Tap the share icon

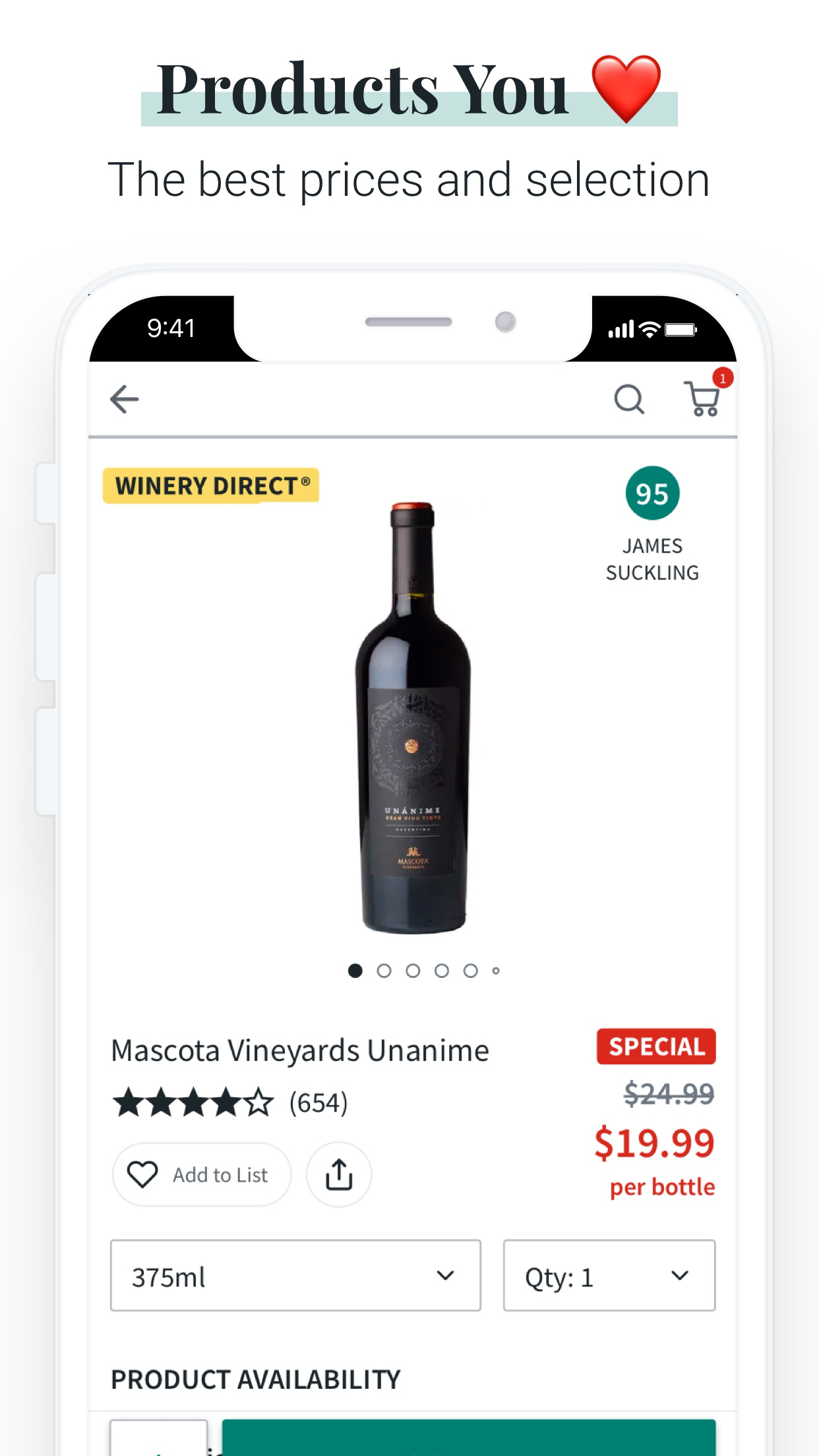pyautogui.click(x=338, y=1174)
